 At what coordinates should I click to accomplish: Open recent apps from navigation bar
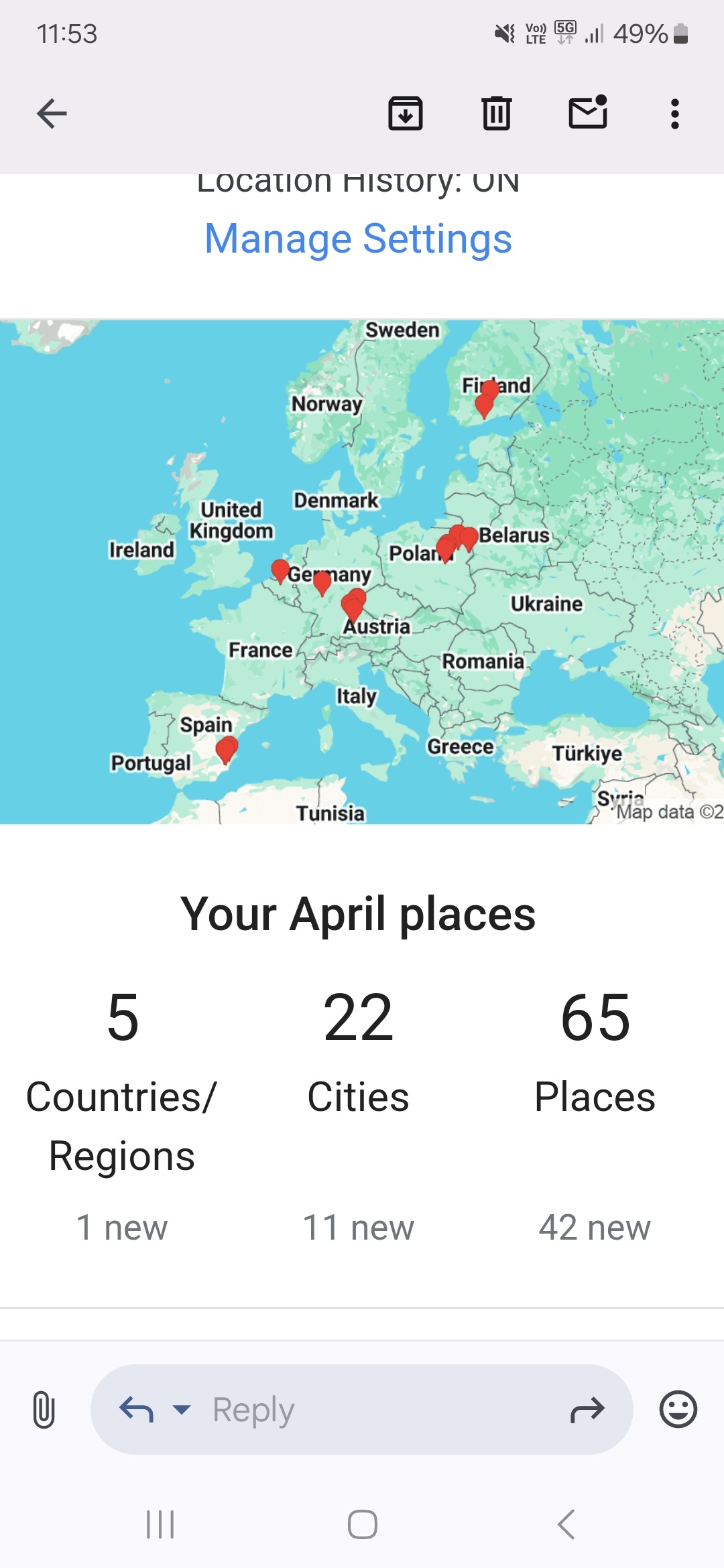click(160, 1524)
